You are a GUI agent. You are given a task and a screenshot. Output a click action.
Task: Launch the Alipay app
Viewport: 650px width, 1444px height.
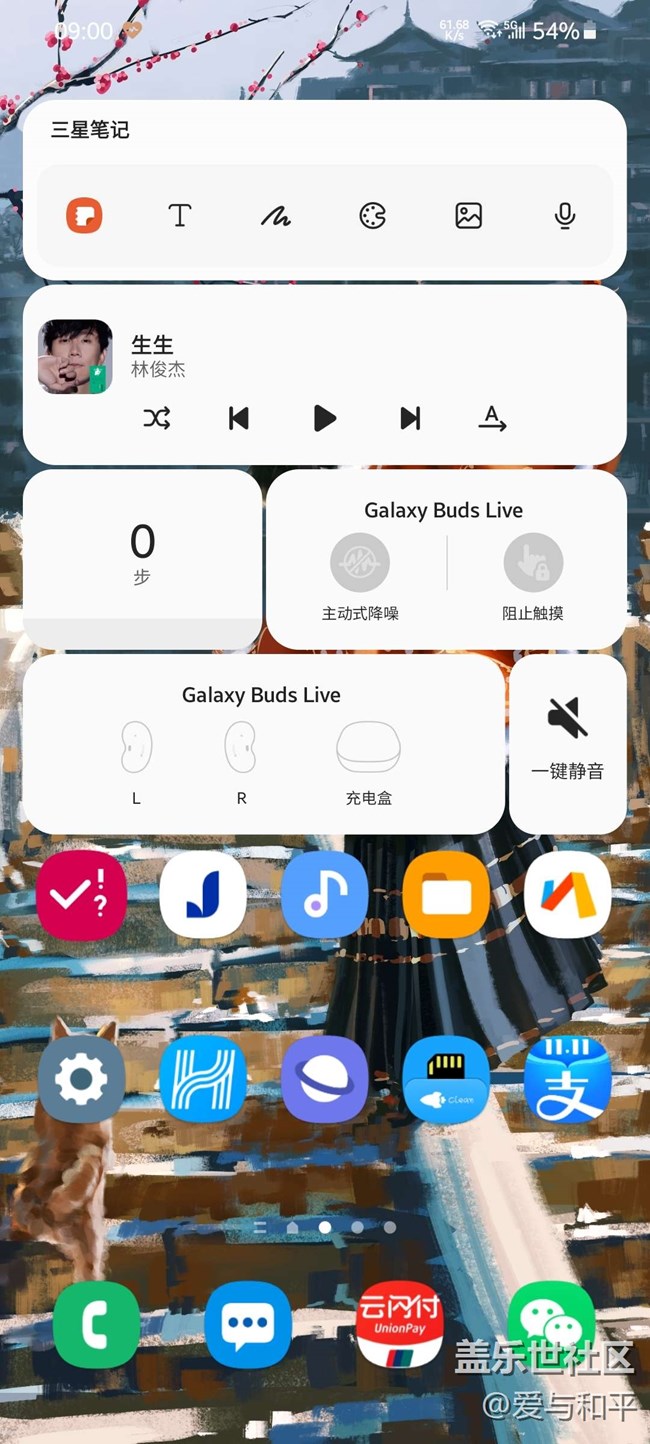coord(567,1079)
